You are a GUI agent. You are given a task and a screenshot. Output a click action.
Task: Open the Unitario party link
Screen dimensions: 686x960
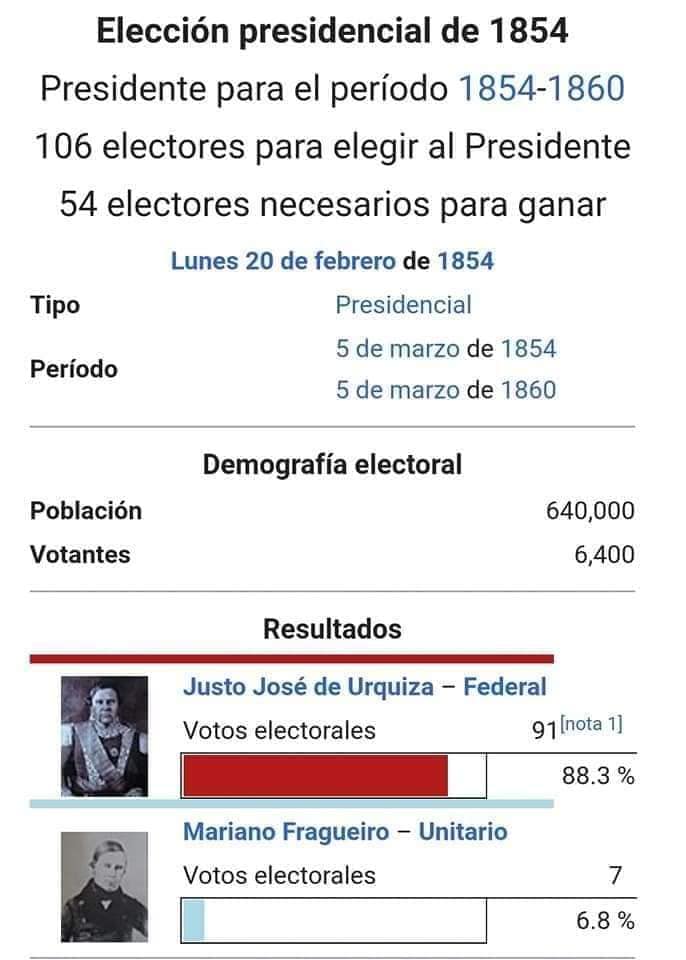point(463,831)
